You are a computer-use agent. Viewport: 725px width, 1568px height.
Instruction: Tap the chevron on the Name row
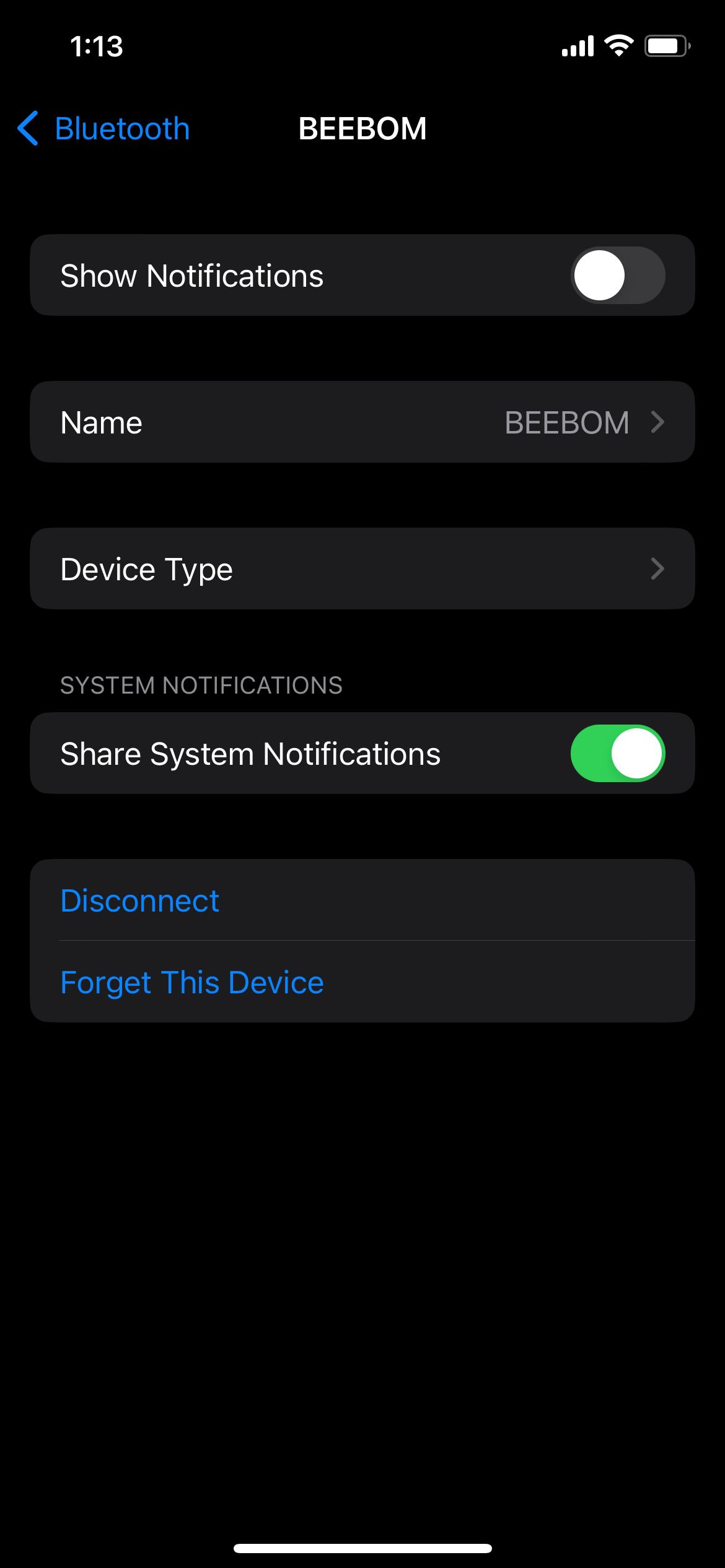659,422
